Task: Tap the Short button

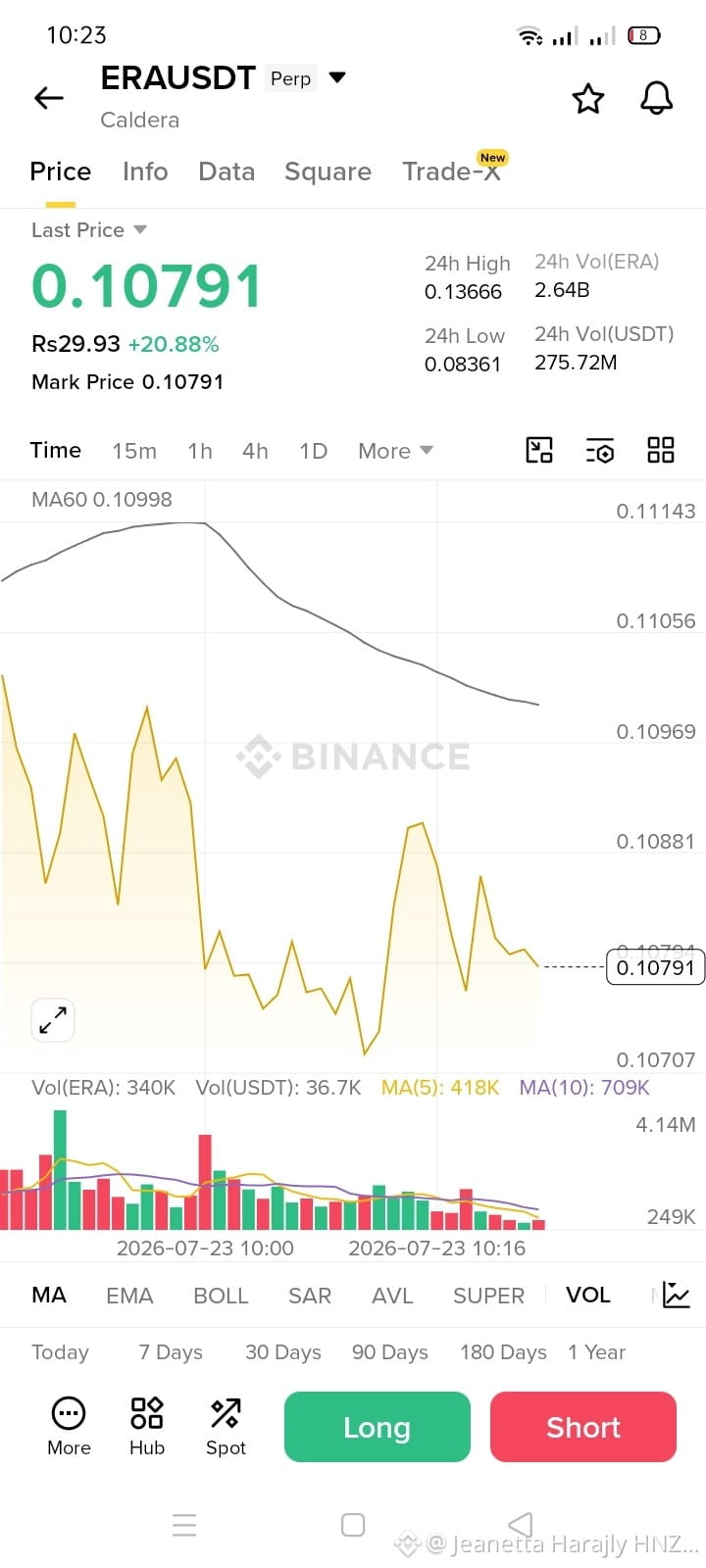Action: (x=583, y=1427)
